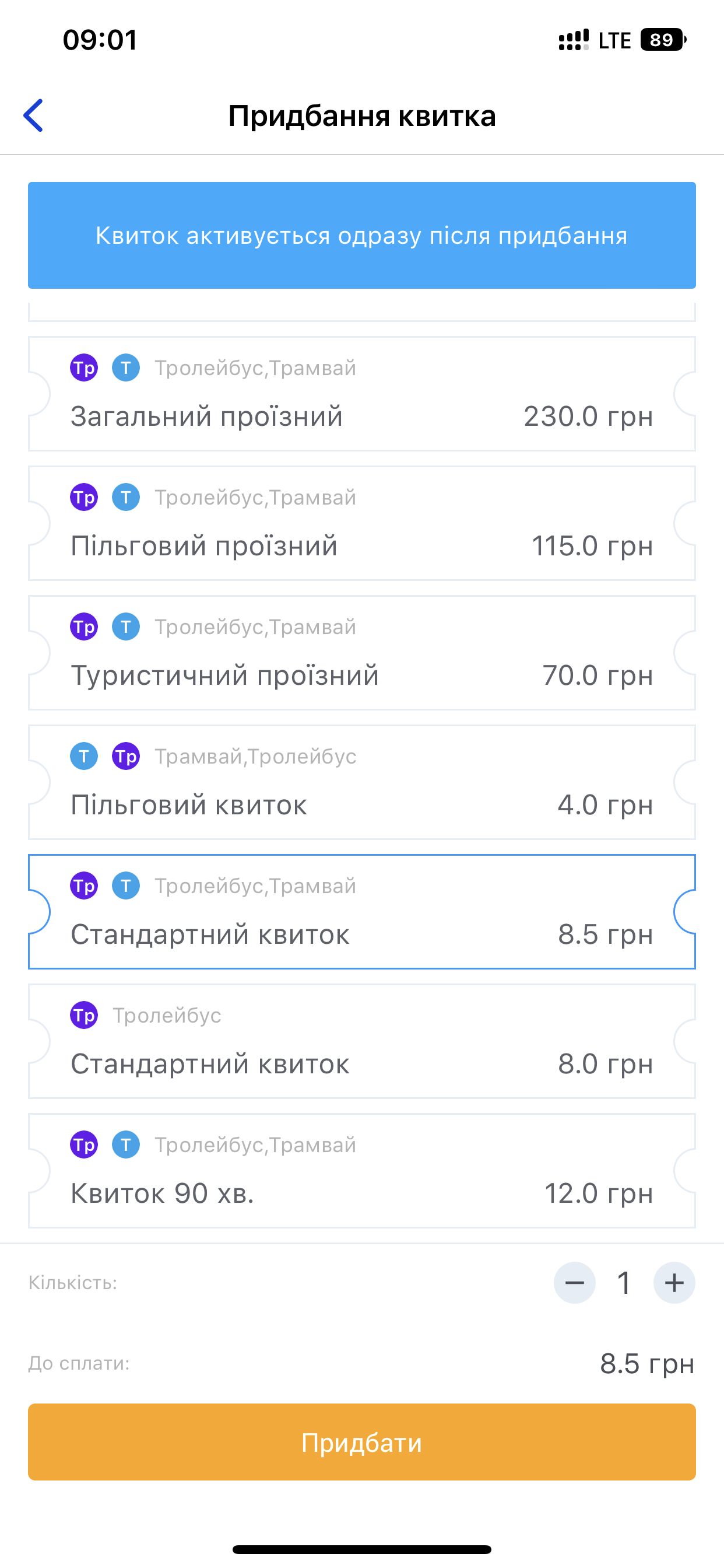Viewport: 724px width, 1568px height.
Task: Tap the 8.5 грн Стандартний квиток card
Action: point(361,912)
